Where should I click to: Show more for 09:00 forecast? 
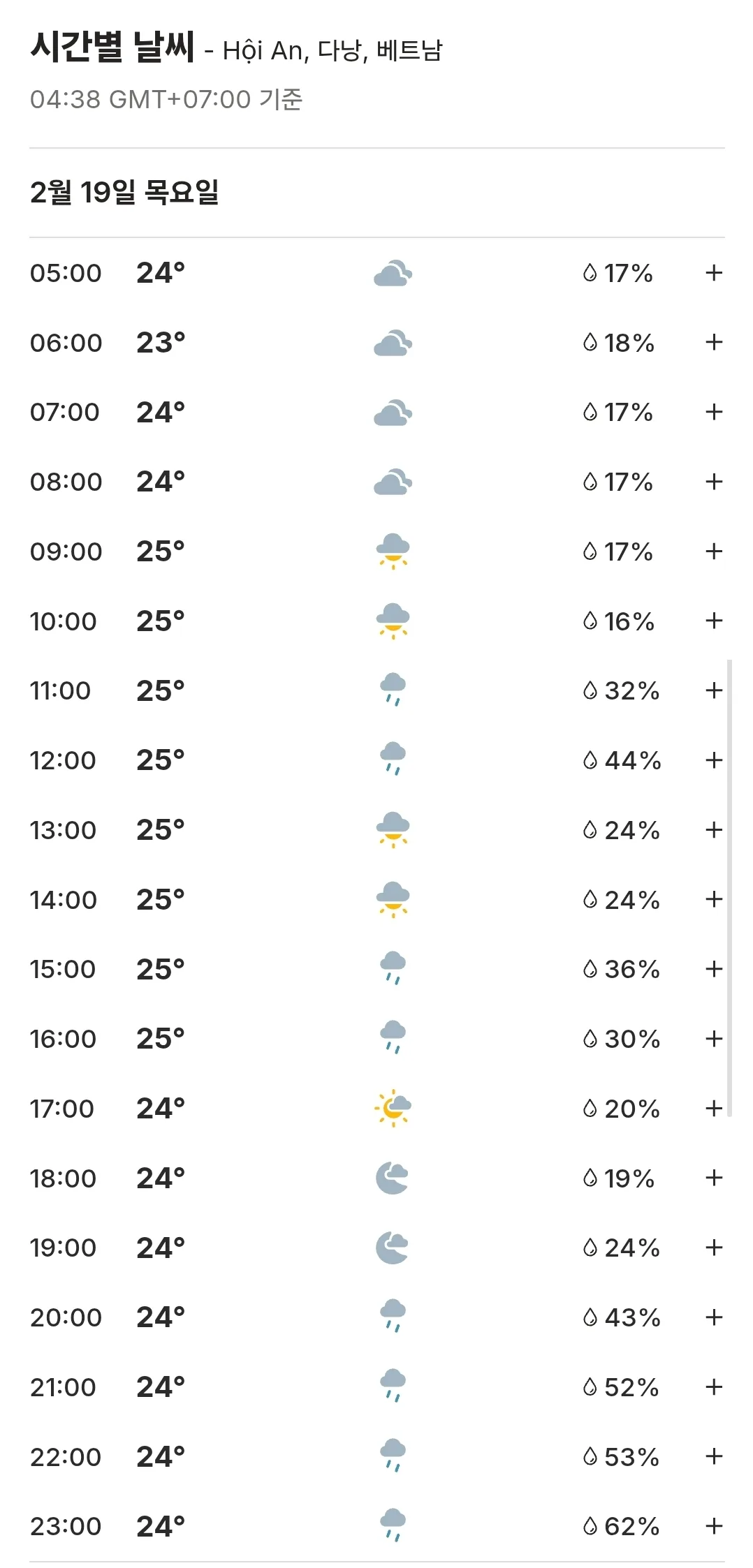tap(713, 552)
